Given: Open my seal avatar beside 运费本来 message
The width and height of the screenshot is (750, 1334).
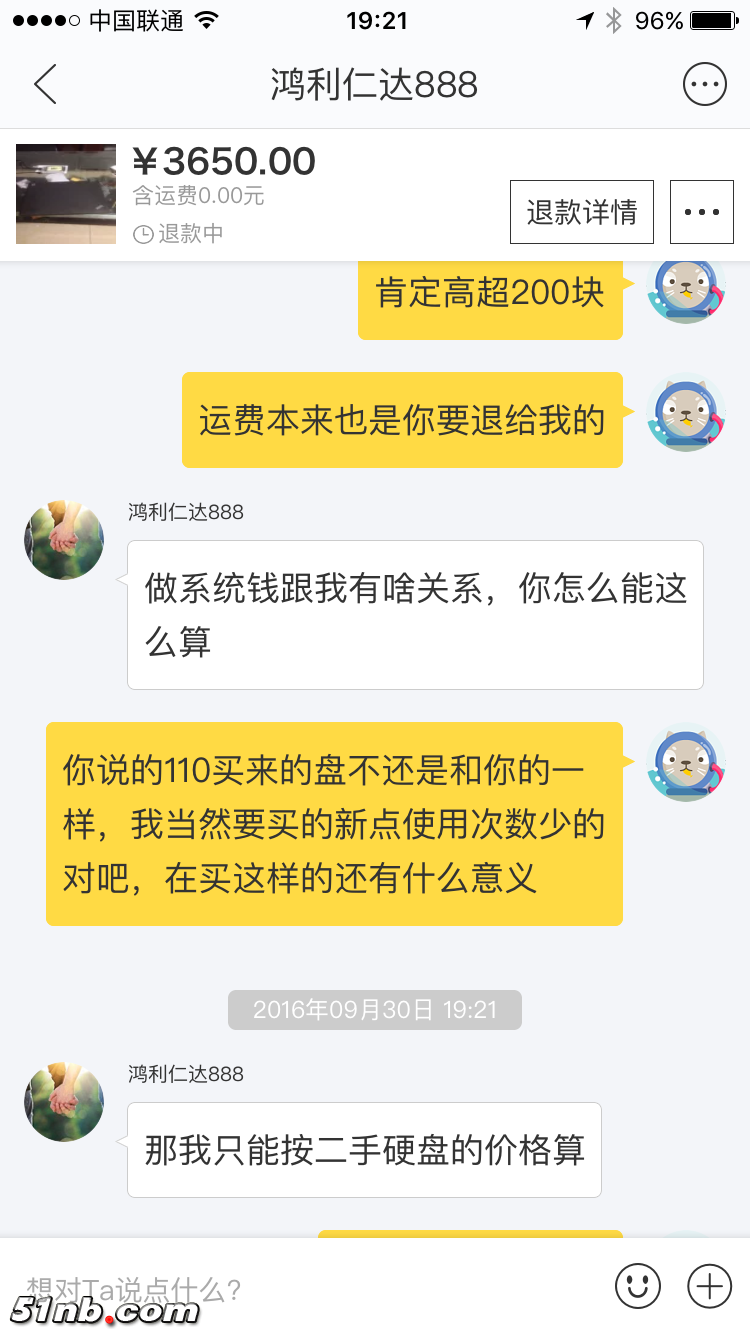Looking at the screenshot, I should 684,413.
